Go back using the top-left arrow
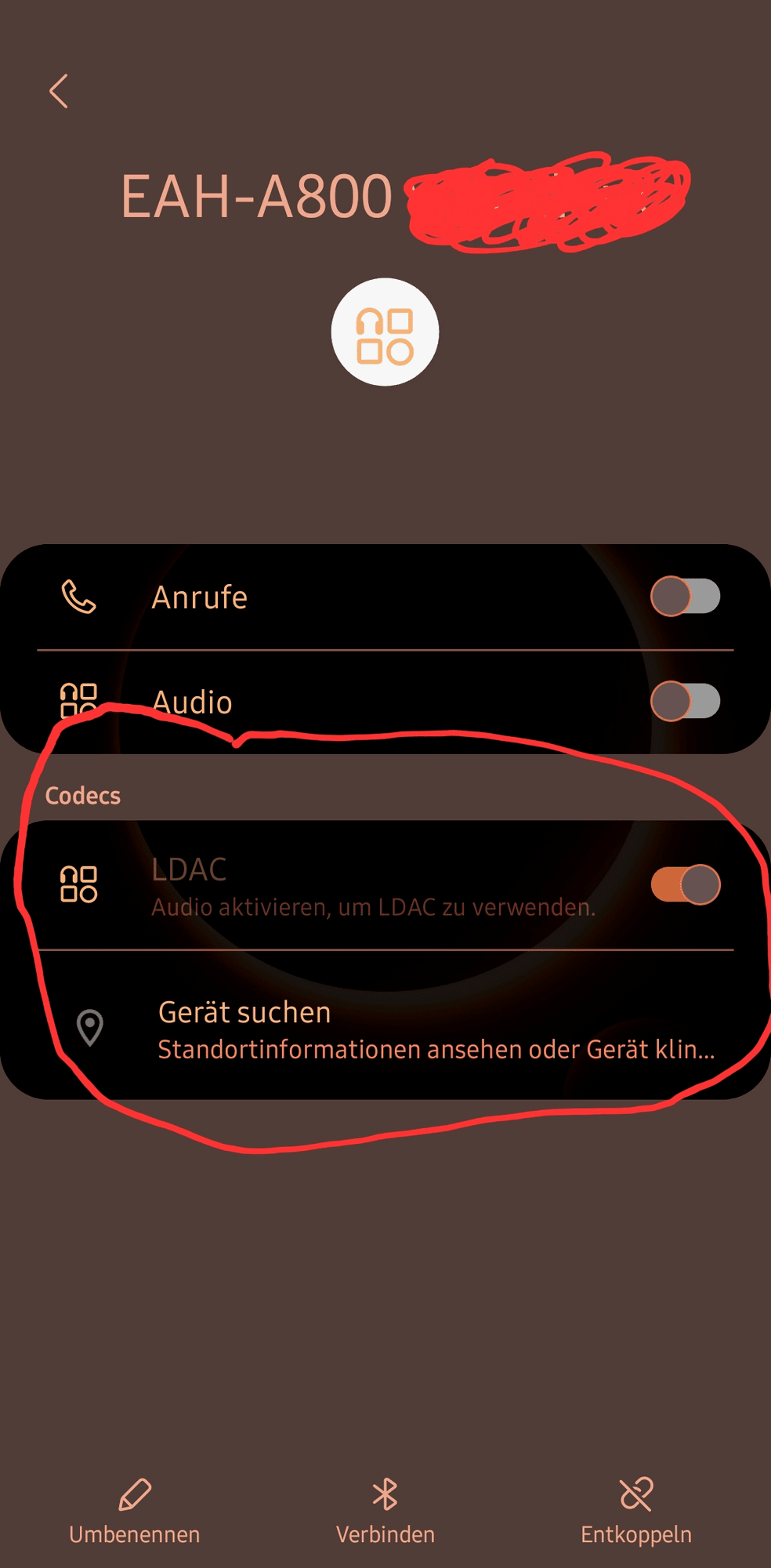Image resolution: width=771 pixels, height=1568 pixels. [x=59, y=92]
